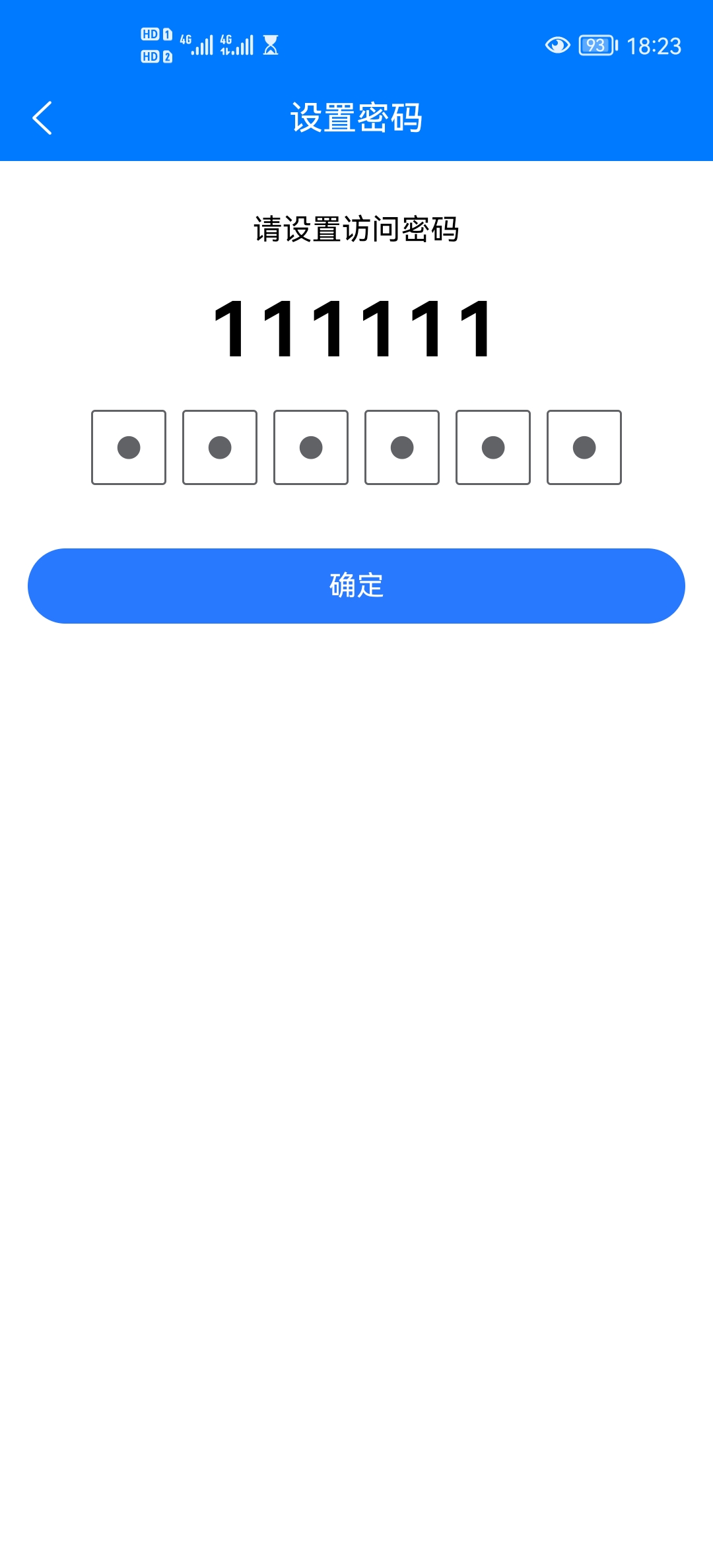
Task: Select the last password digit box
Action: pyautogui.click(x=584, y=447)
